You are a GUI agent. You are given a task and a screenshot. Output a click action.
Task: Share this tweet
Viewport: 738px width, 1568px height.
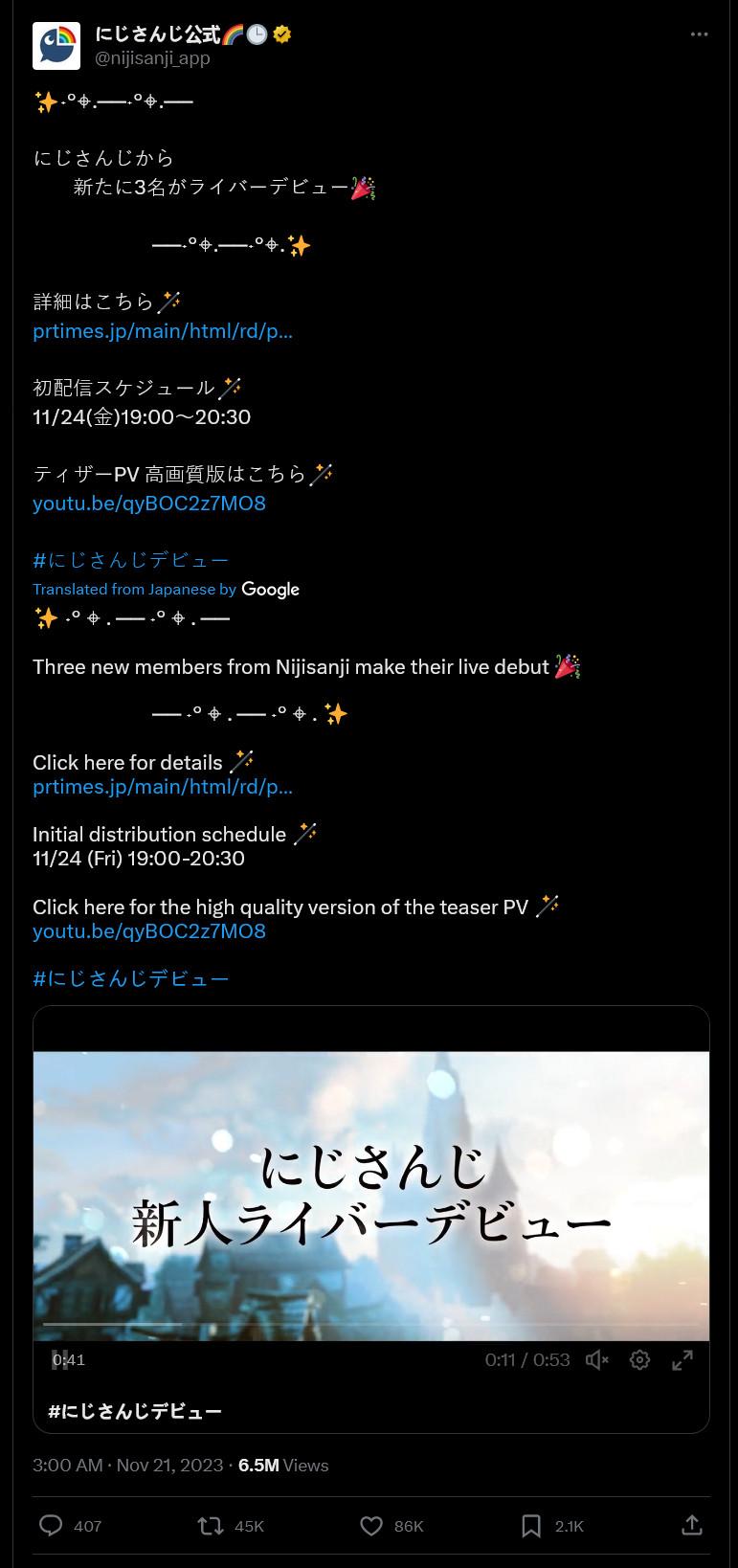692,1526
